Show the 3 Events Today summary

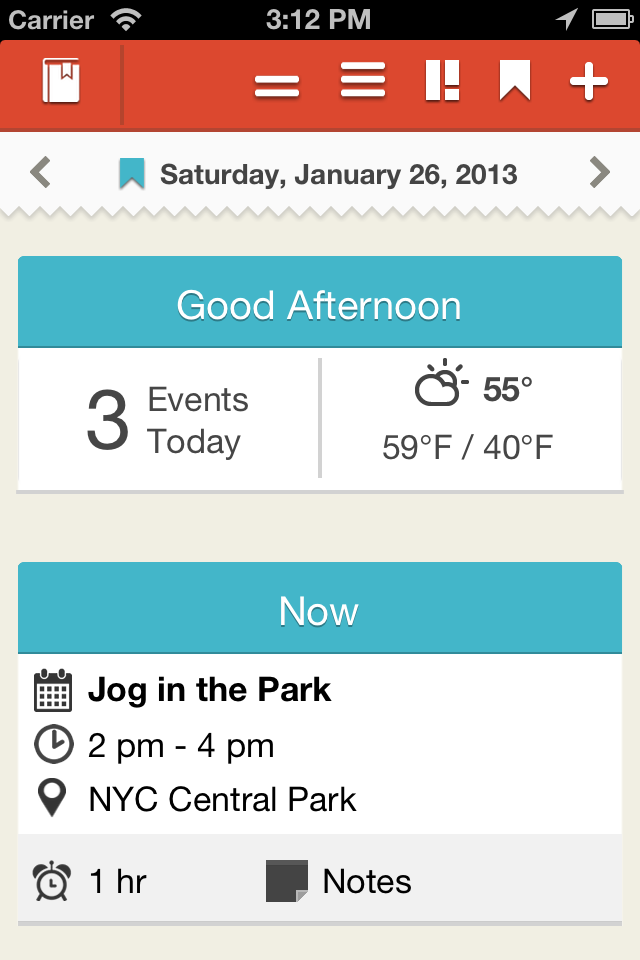click(x=168, y=420)
